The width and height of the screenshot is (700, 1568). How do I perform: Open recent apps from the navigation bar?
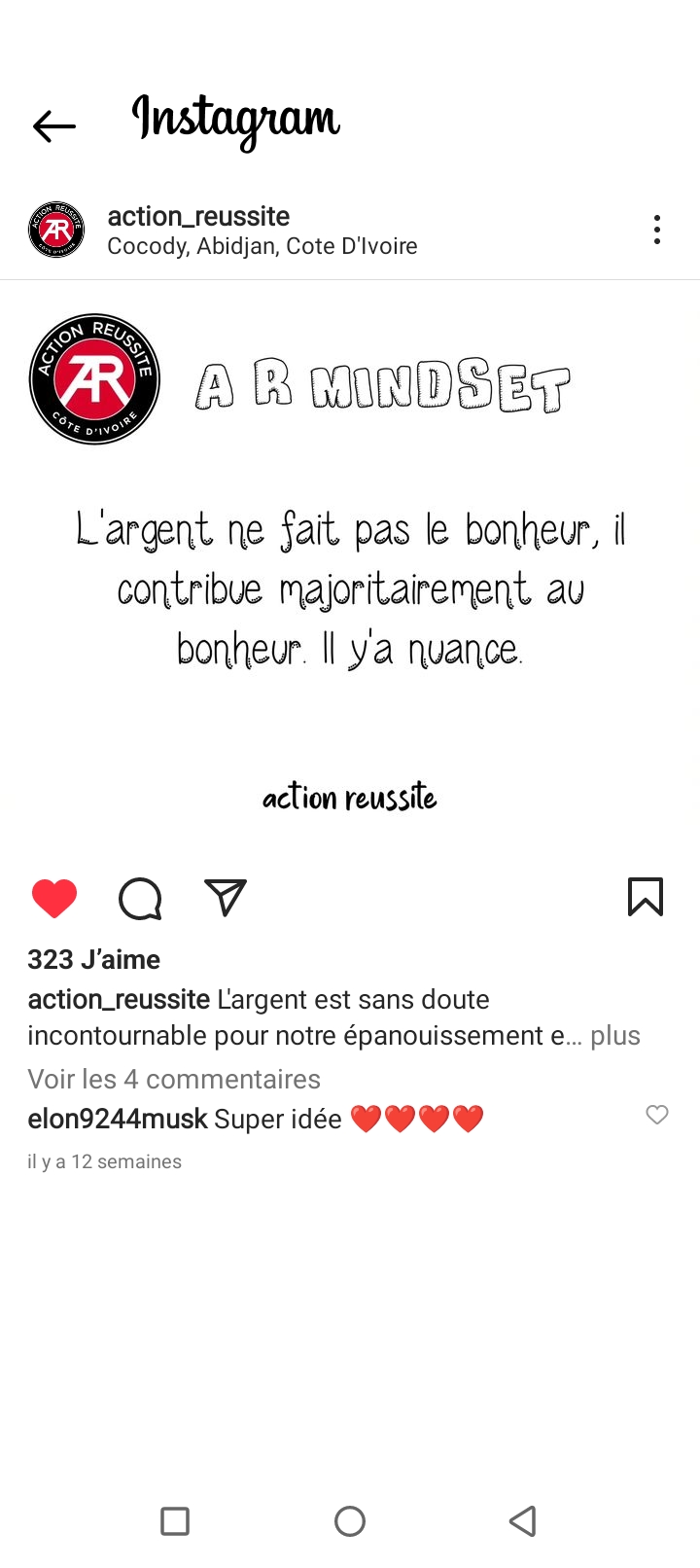[x=175, y=1521]
